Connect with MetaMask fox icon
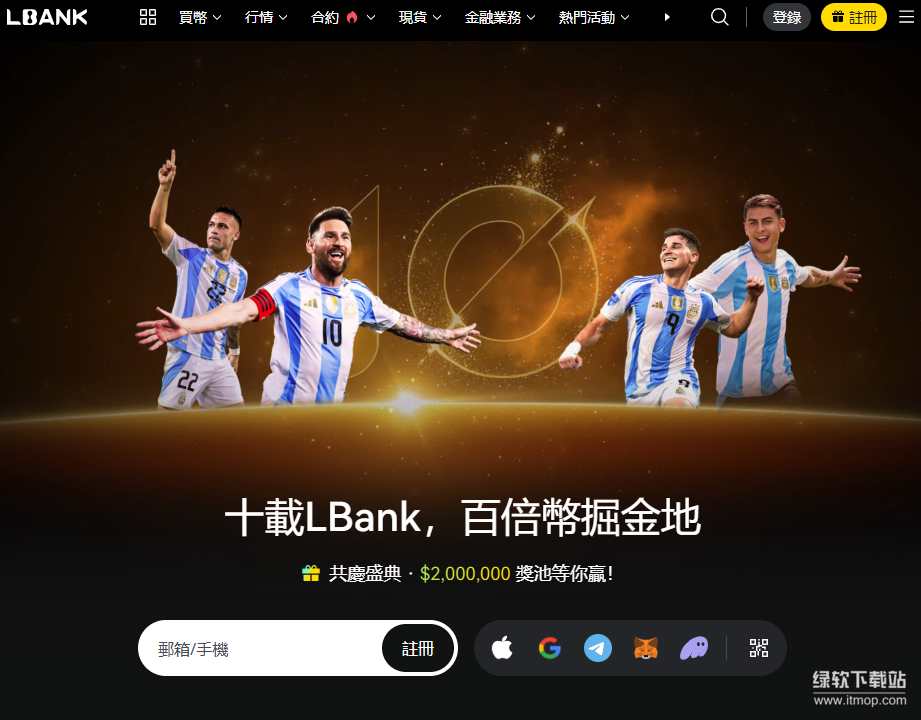Screen dimensions: 921x720 coord(646,648)
